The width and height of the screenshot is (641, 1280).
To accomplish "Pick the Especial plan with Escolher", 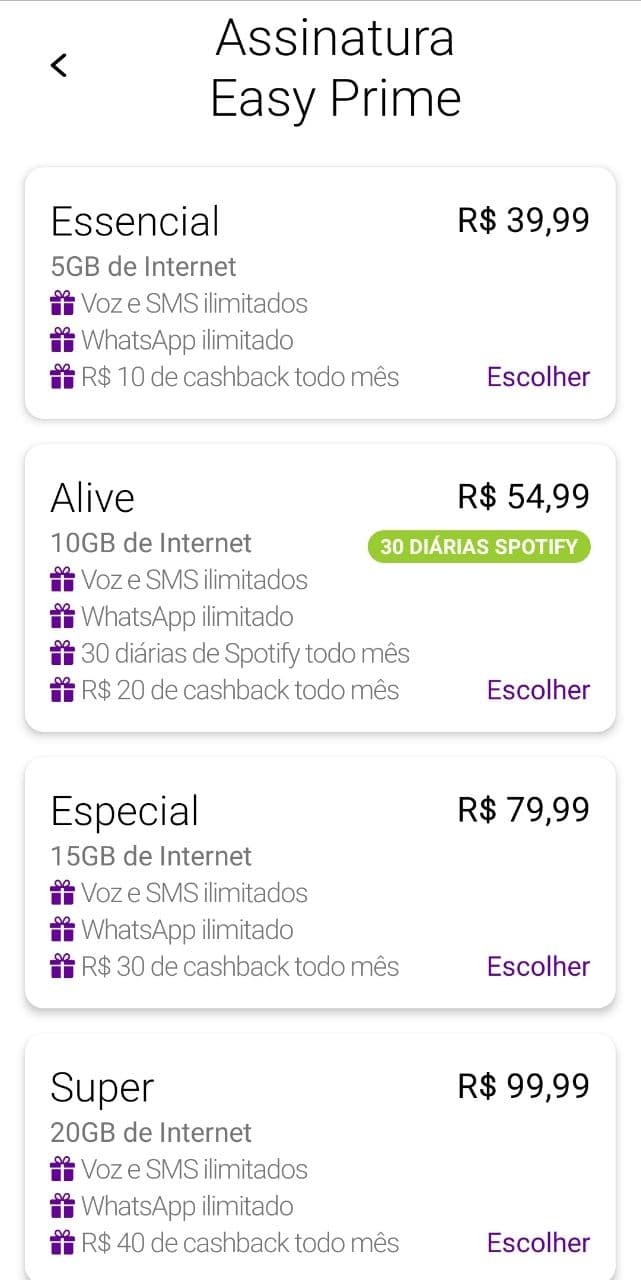I will click(x=538, y=966).
